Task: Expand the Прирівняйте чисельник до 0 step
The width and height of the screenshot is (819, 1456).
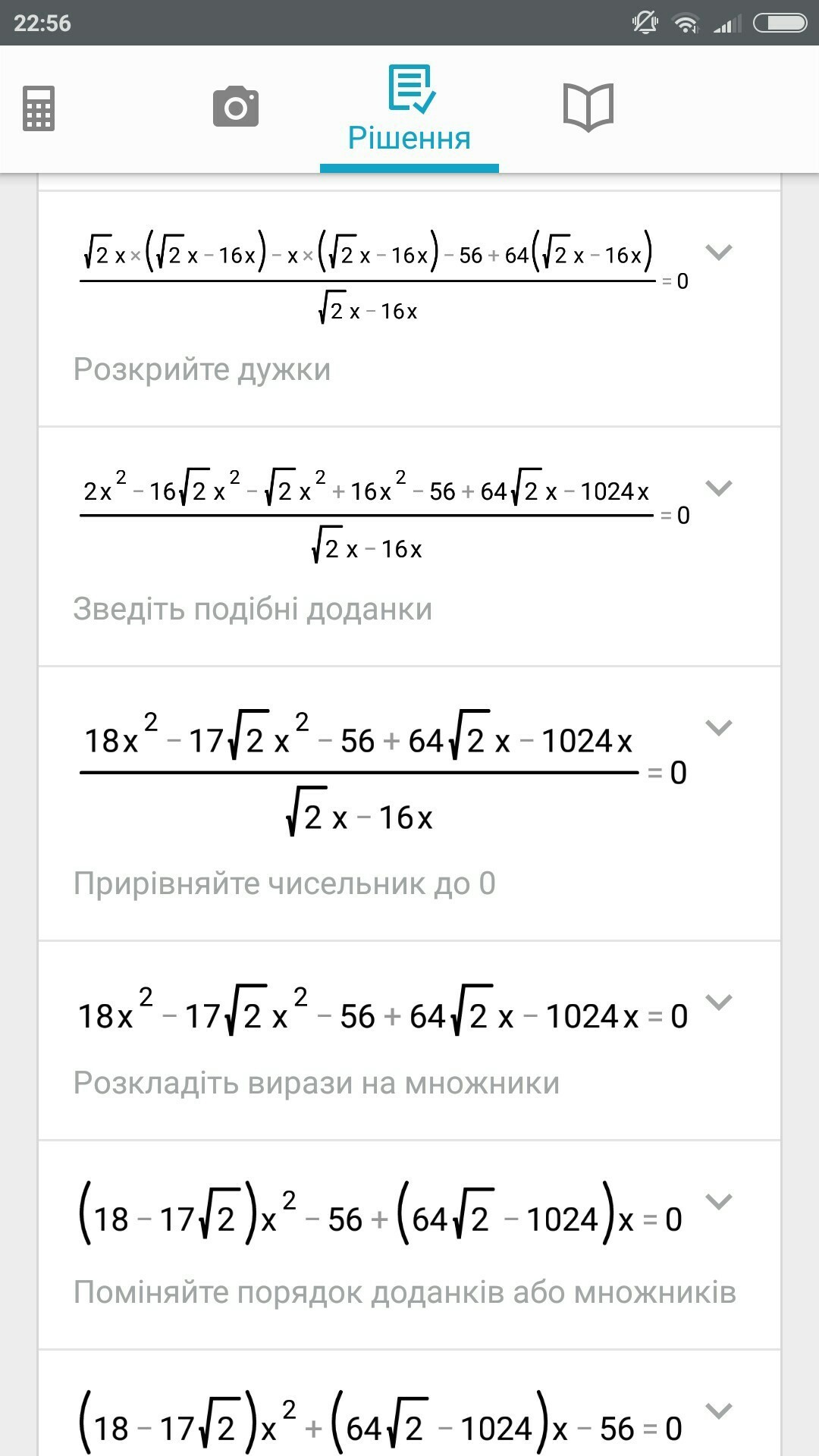Action: point(719,728)
